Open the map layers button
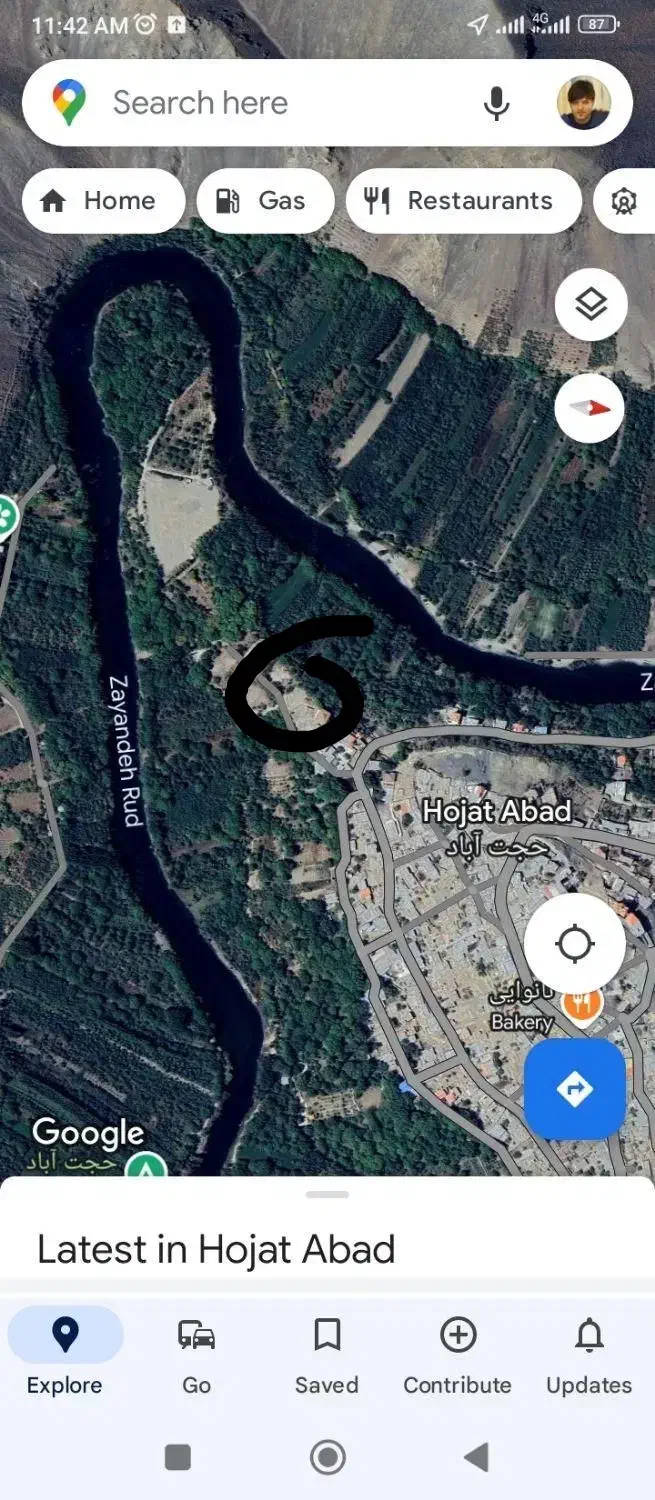The image size is (655, 1500). click(591, 305)
